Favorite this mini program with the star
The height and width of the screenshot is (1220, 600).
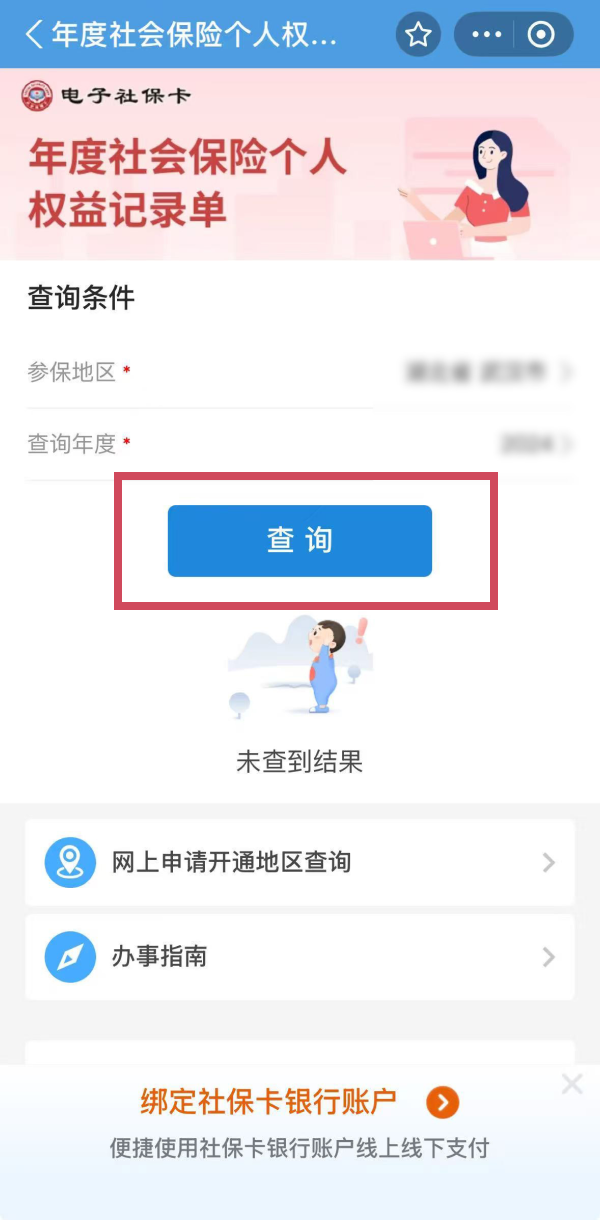418,35
